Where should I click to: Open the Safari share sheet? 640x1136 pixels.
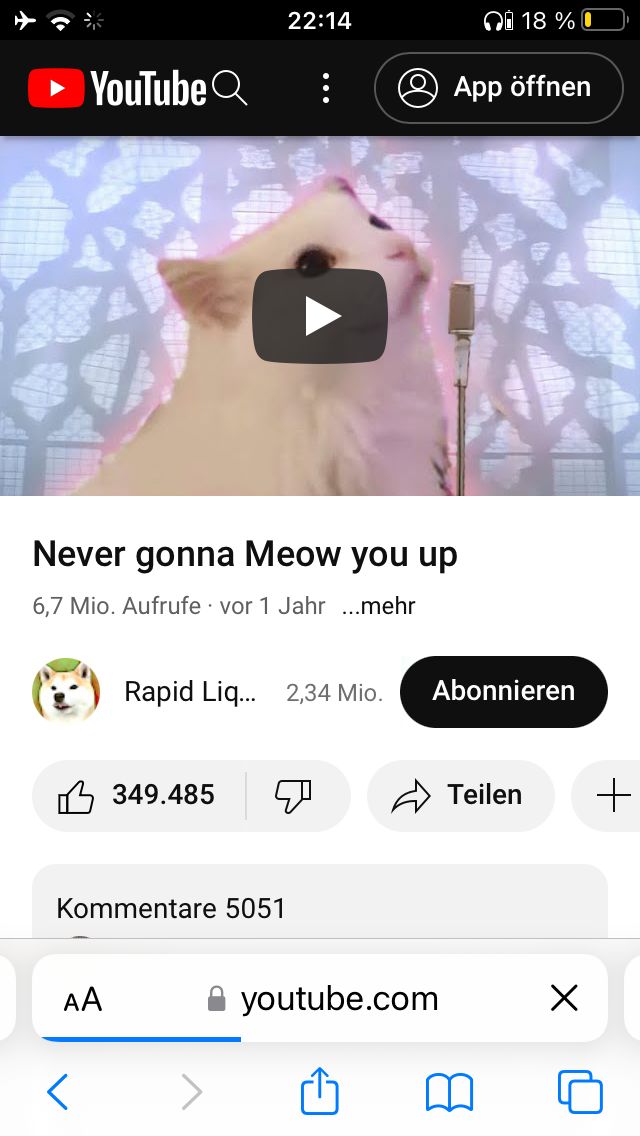click(x=320, y=1090)
